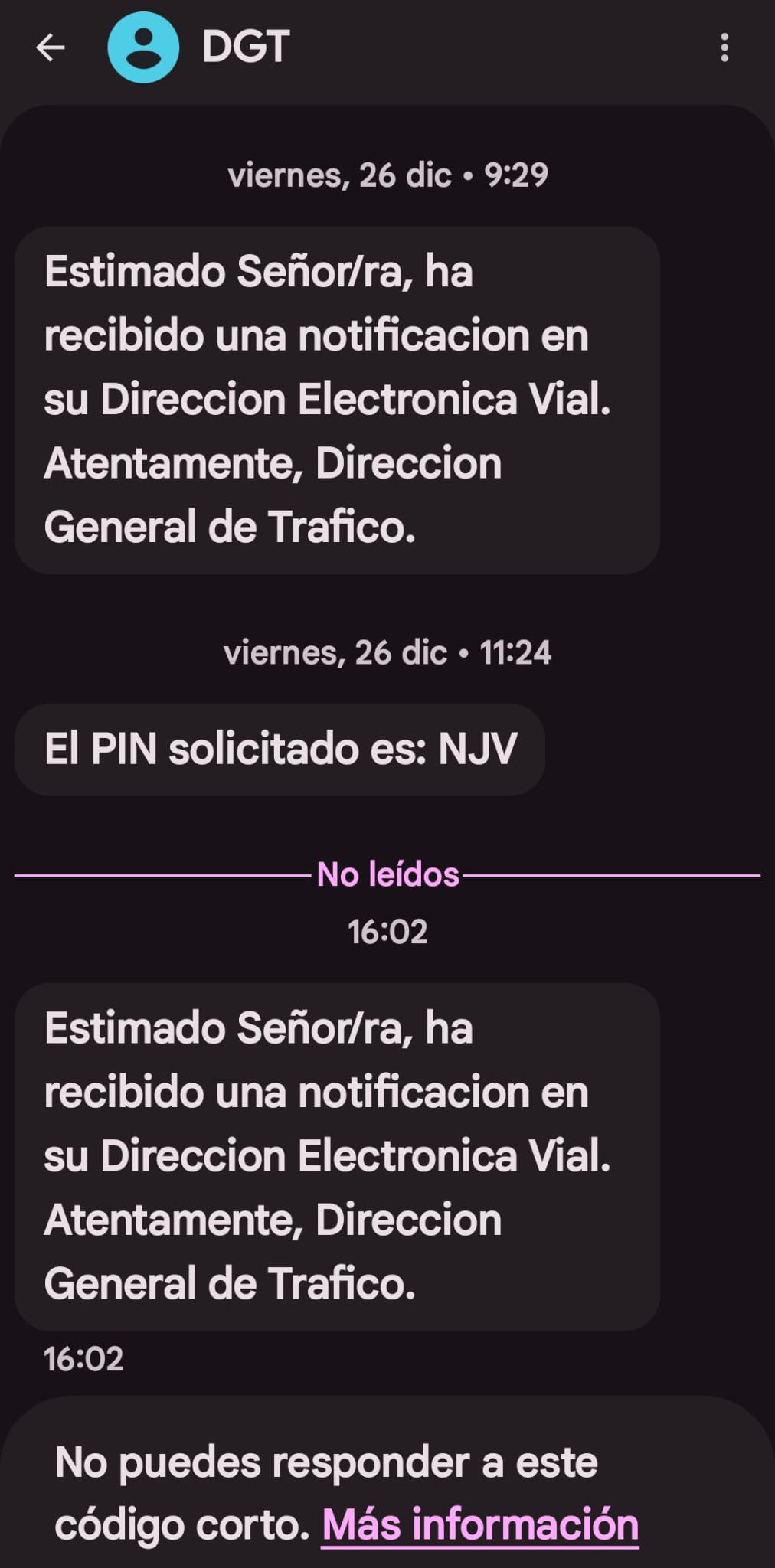The image size is (775, 1568).
Task: Open the DGT contact avatar
Action: pos(143,47)
